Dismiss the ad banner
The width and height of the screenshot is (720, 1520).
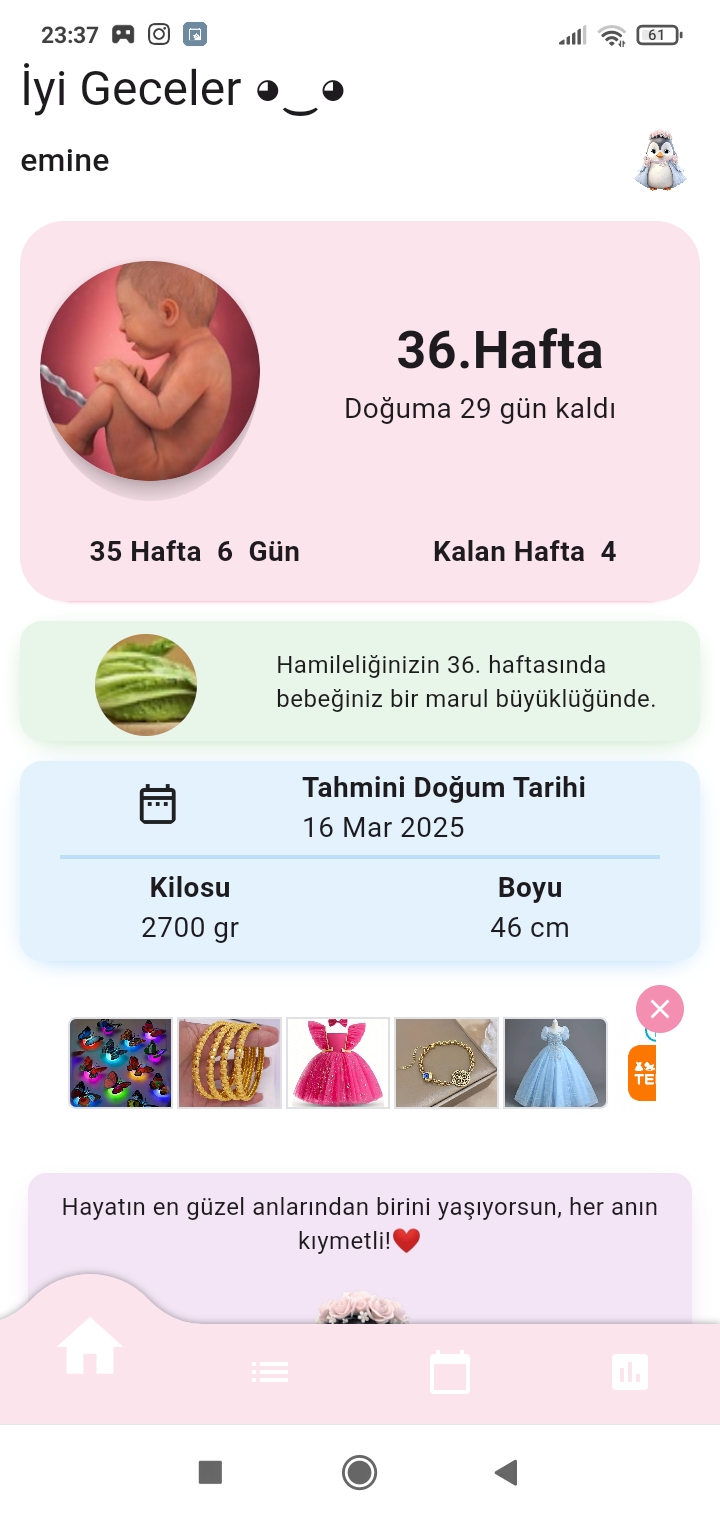point(660,1009)
